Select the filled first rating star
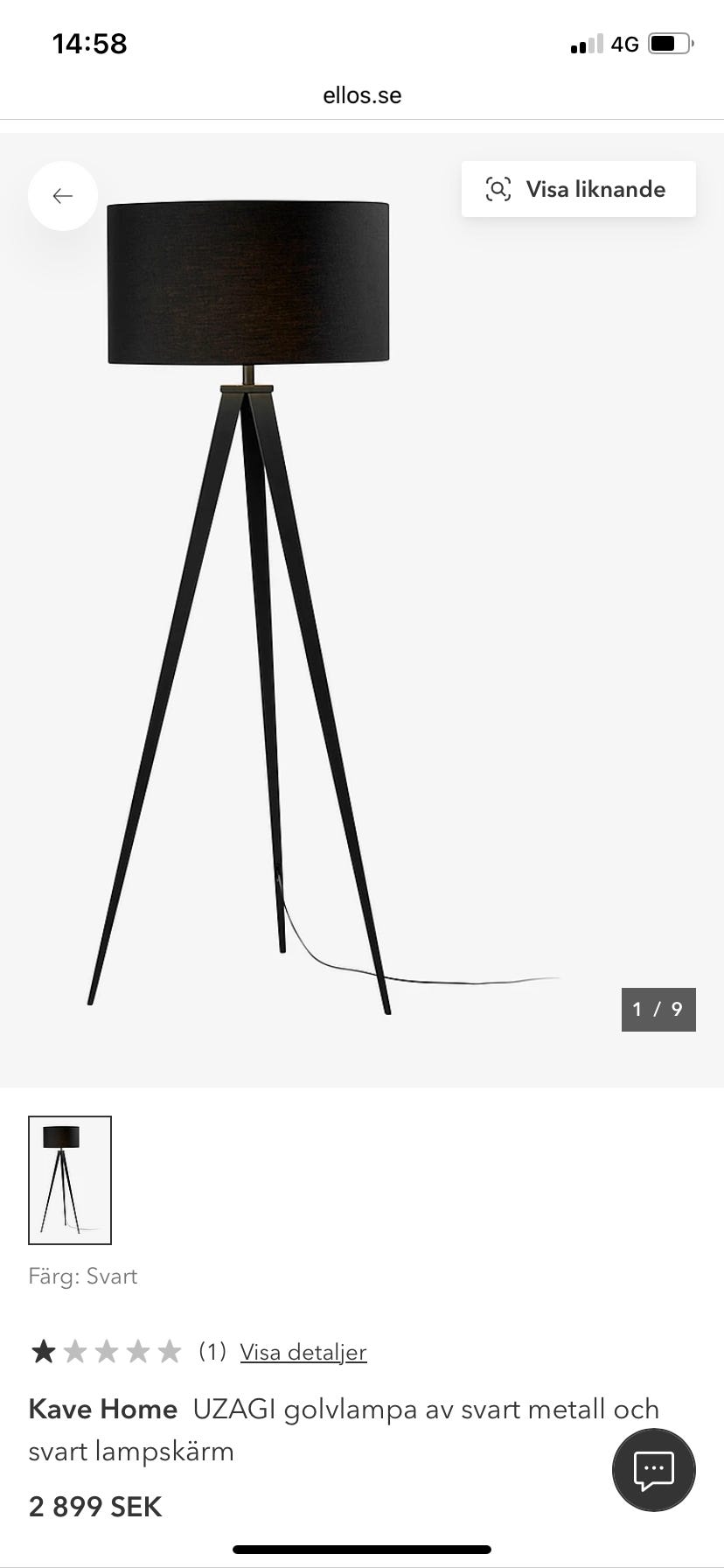724x1568 pixels. pyautogui.click(x=42, y=1351)
